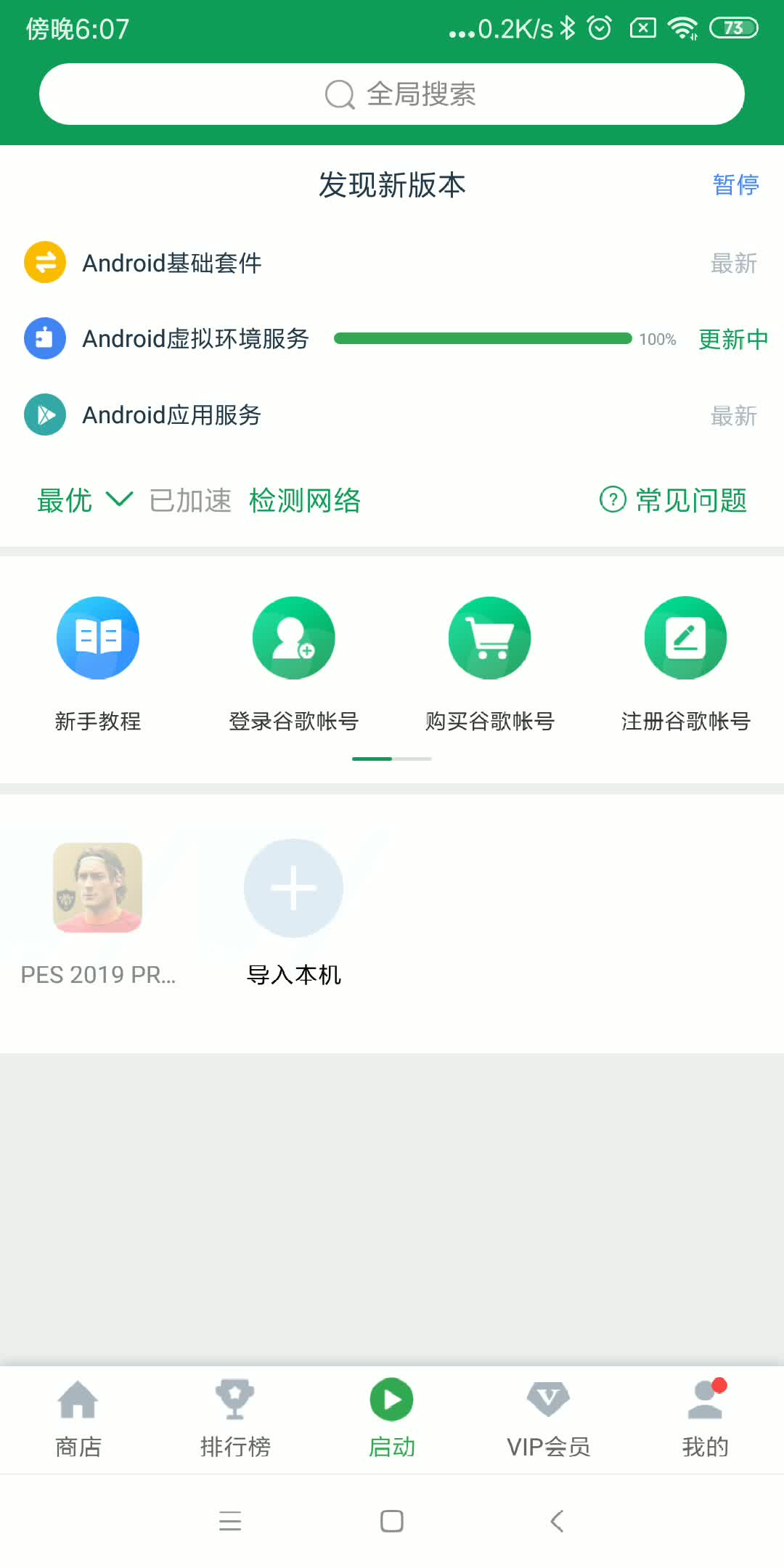
Task: Tap 检测网络 to check network
Action: point(305,500)
